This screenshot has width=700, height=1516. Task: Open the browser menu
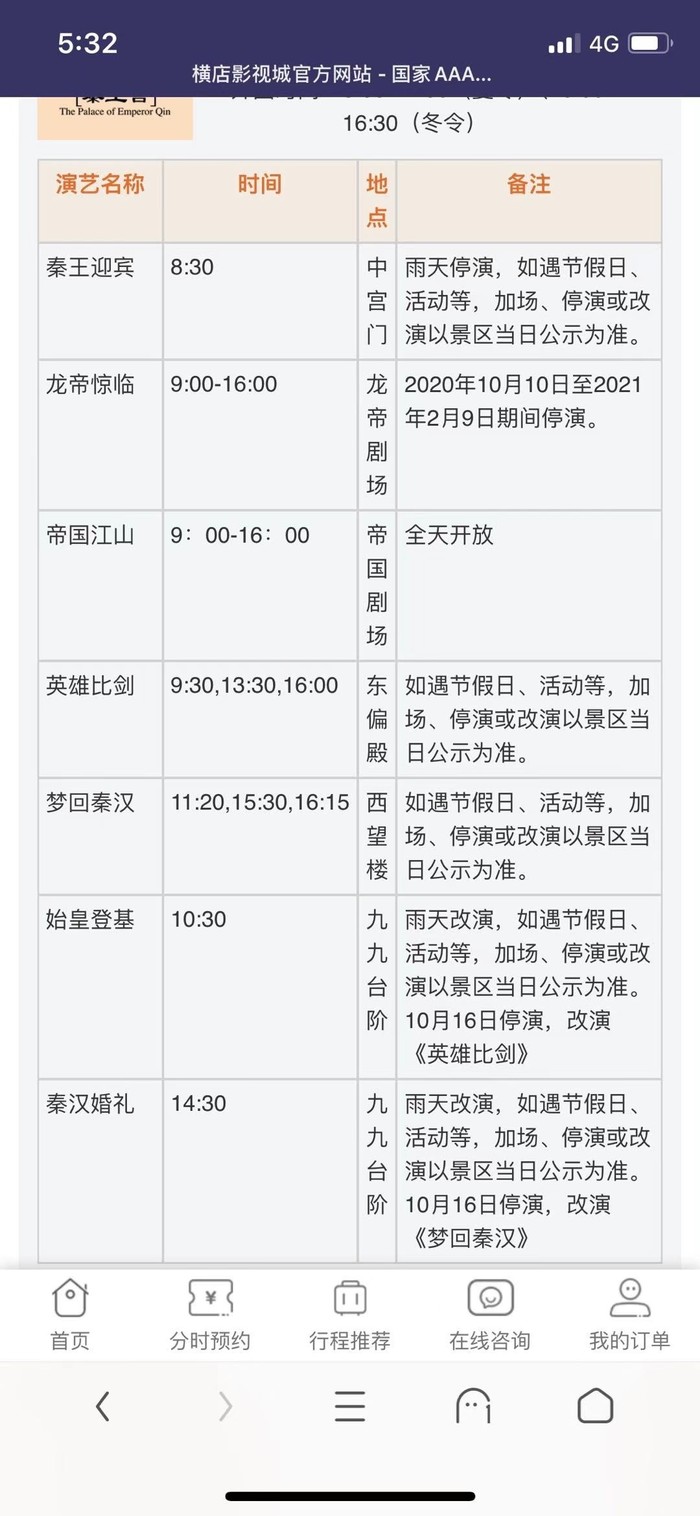[x=350, y=1406]
